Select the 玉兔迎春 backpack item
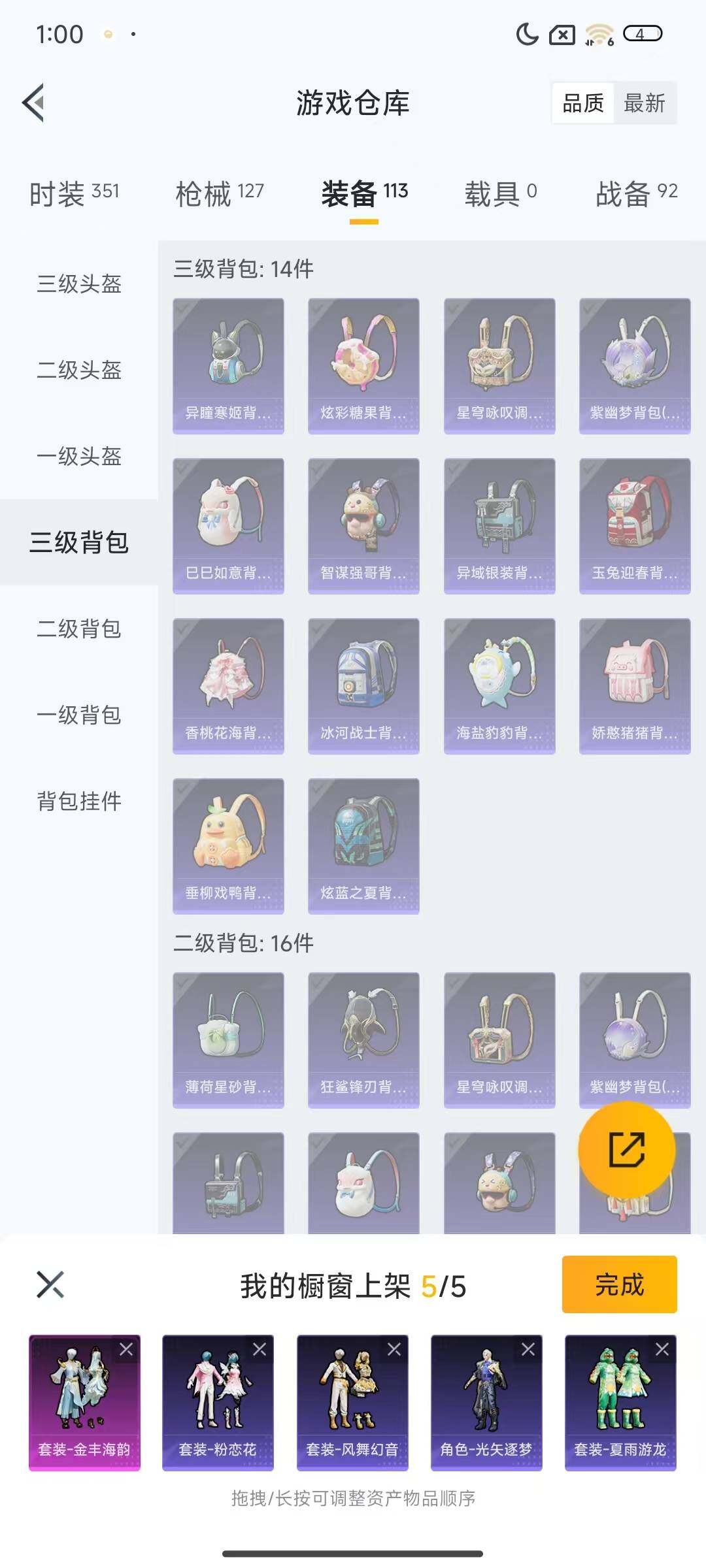706x1568 pixels. pyautogui.click(x=635, y=526)
